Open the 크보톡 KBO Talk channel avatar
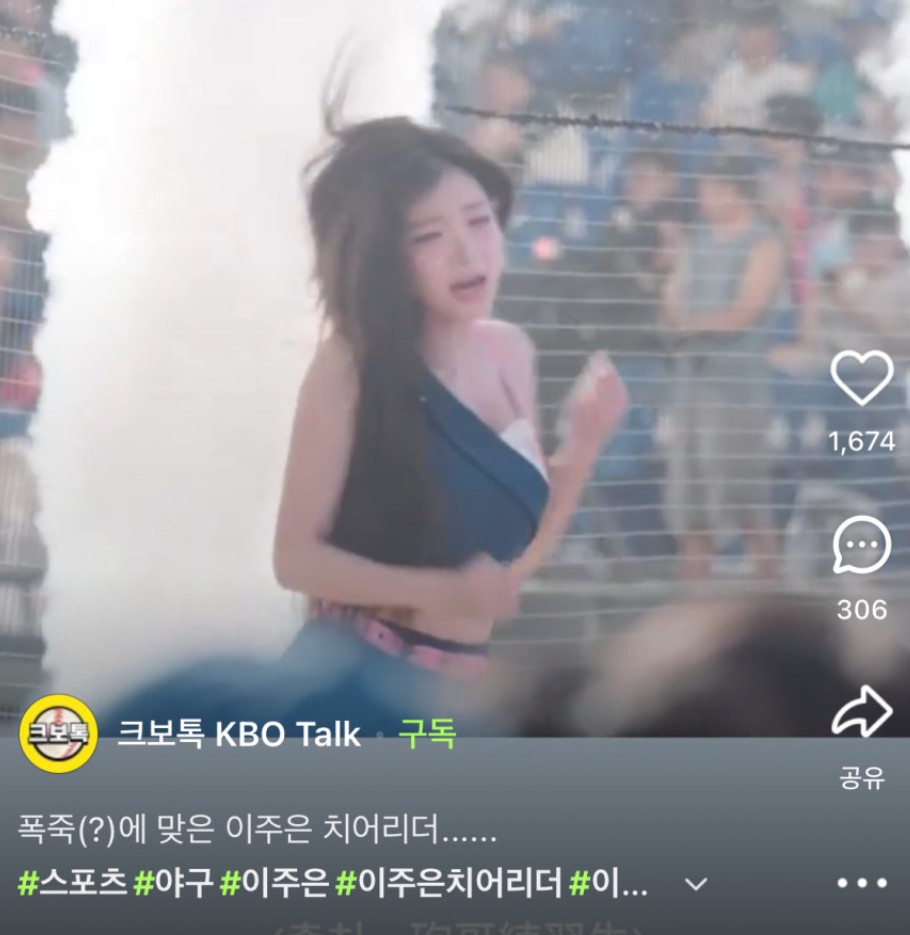Viewport: 910px width, 935px height. tap(59, 734)
